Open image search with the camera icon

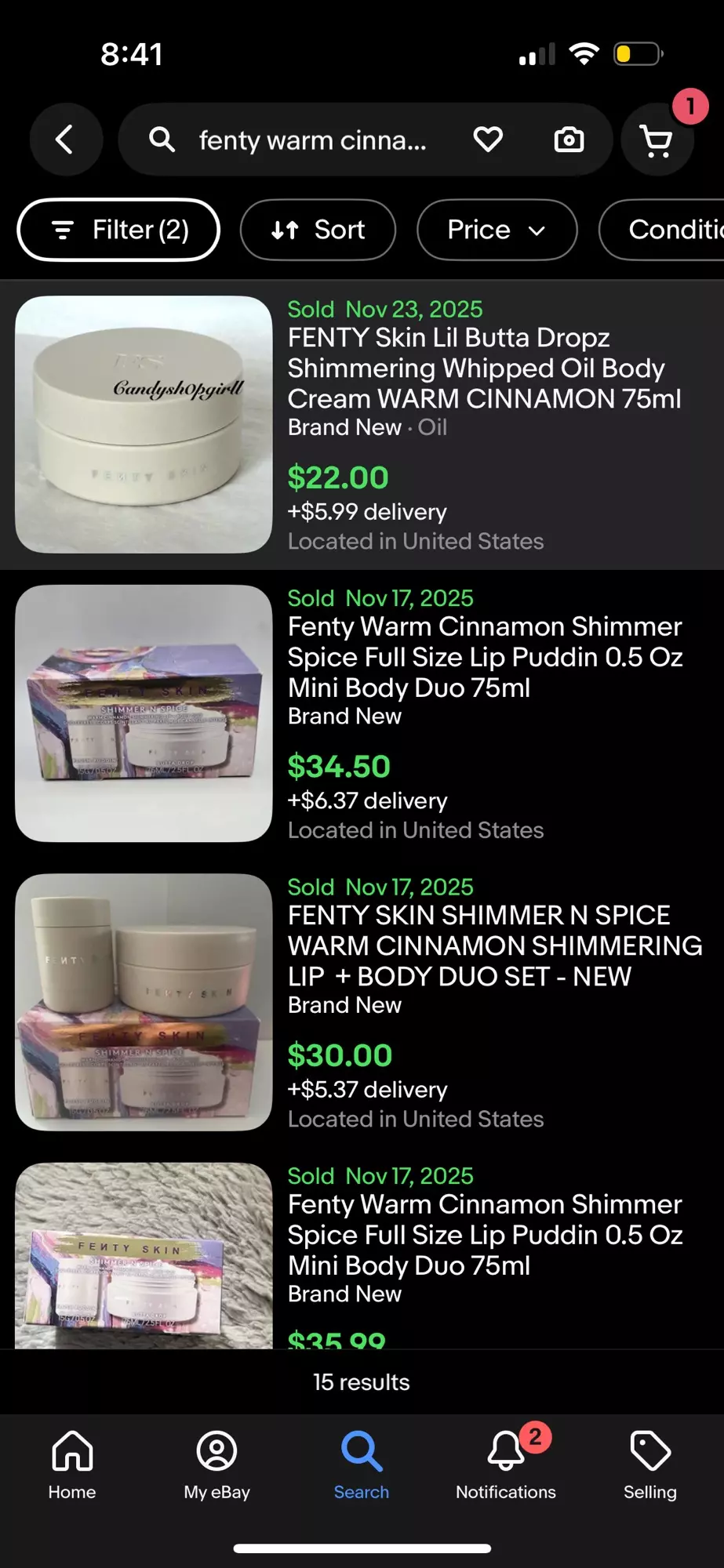tap(568, 139)
